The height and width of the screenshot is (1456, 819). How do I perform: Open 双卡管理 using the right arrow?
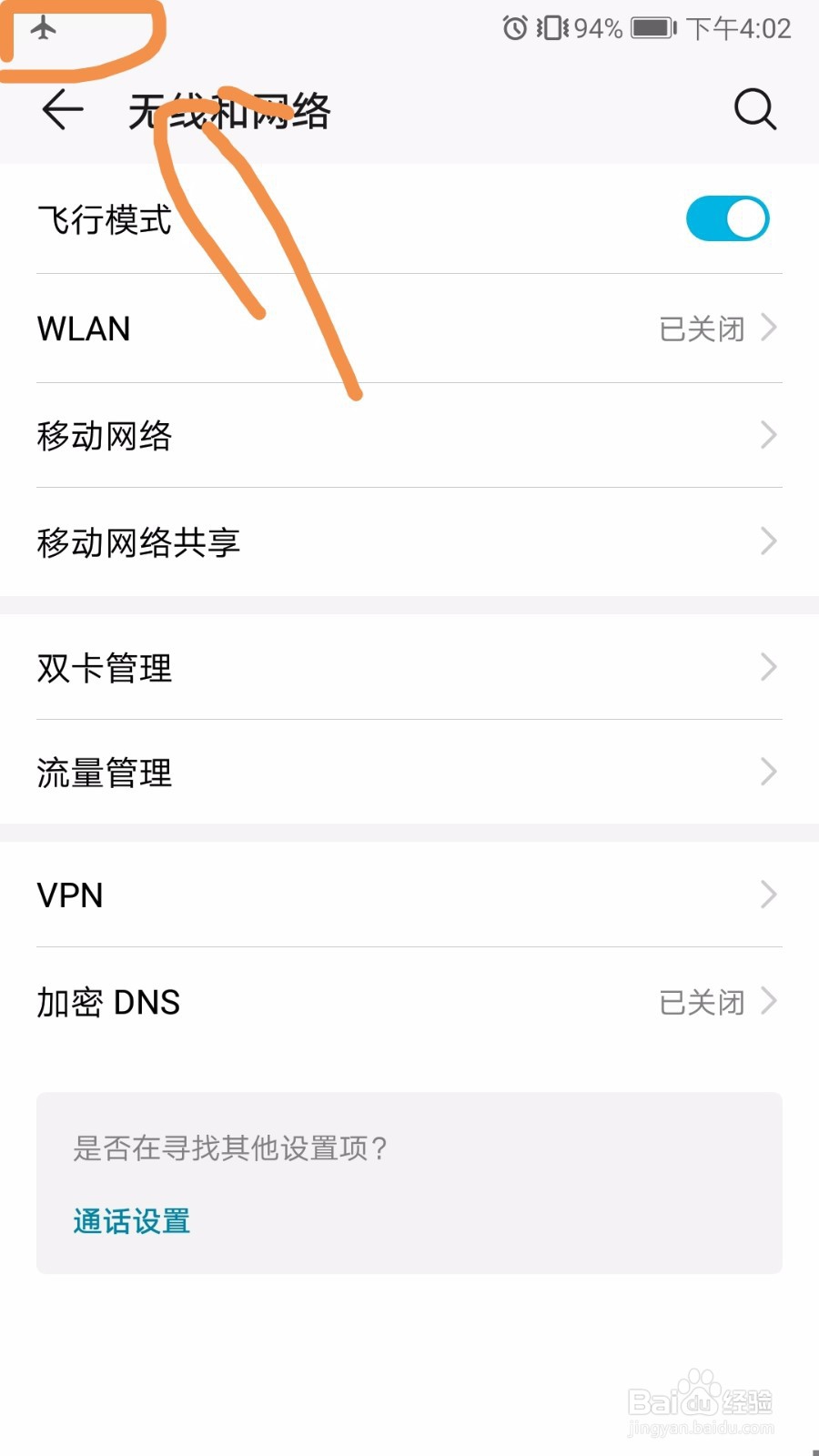click(768, 667)
